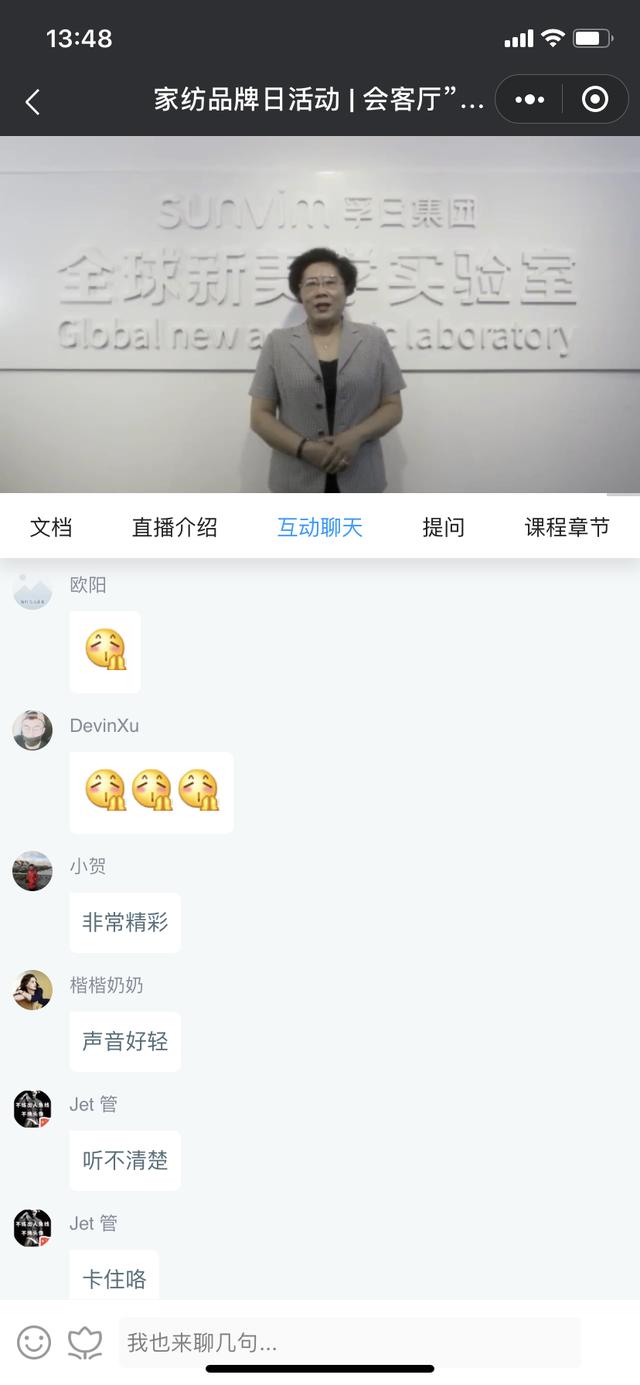Open the emoji picker smiley icon
Image resolution: width=640 pixels, height=1385 pixels.
[34, 1342]
